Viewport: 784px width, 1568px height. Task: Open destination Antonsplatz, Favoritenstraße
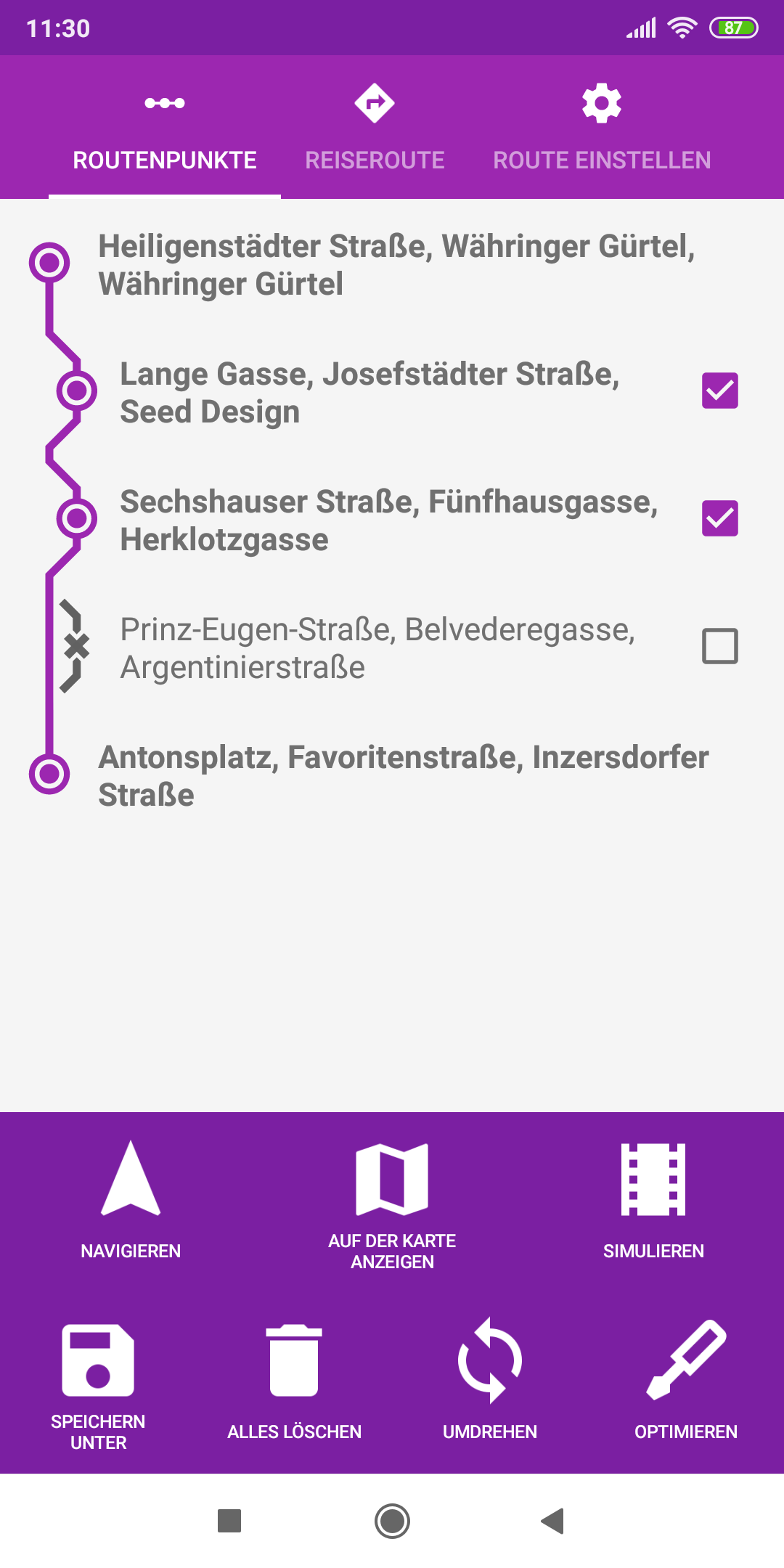pos(404,776)
